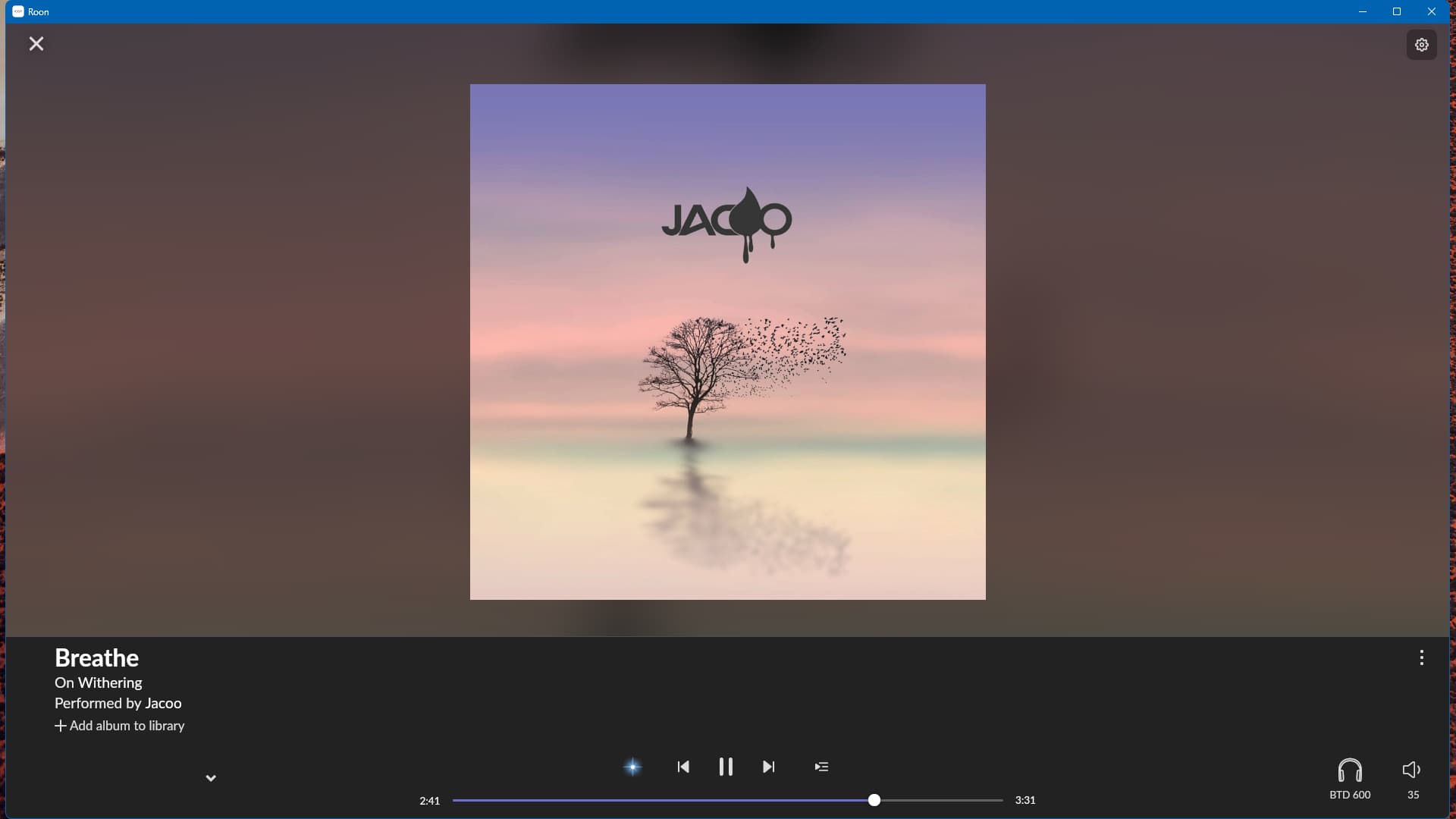
Task: Open volume control at 35
Action: tap(1411, 777)
